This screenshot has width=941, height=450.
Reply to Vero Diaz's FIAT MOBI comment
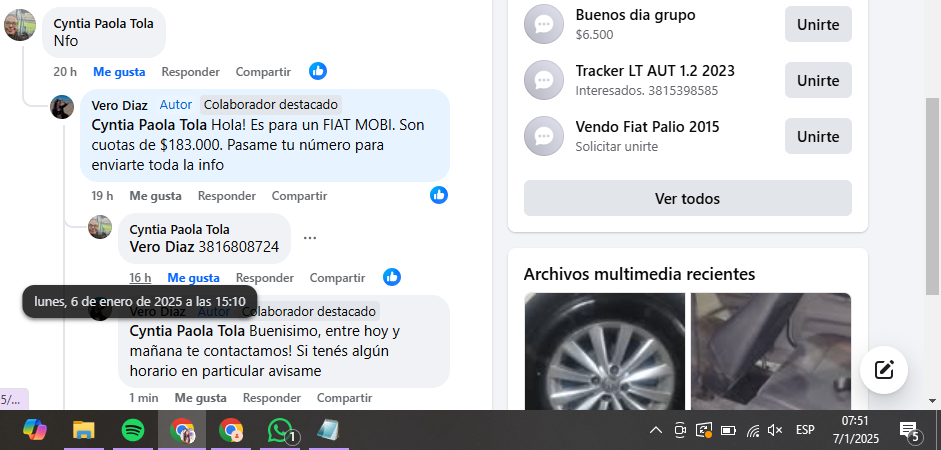226,196
